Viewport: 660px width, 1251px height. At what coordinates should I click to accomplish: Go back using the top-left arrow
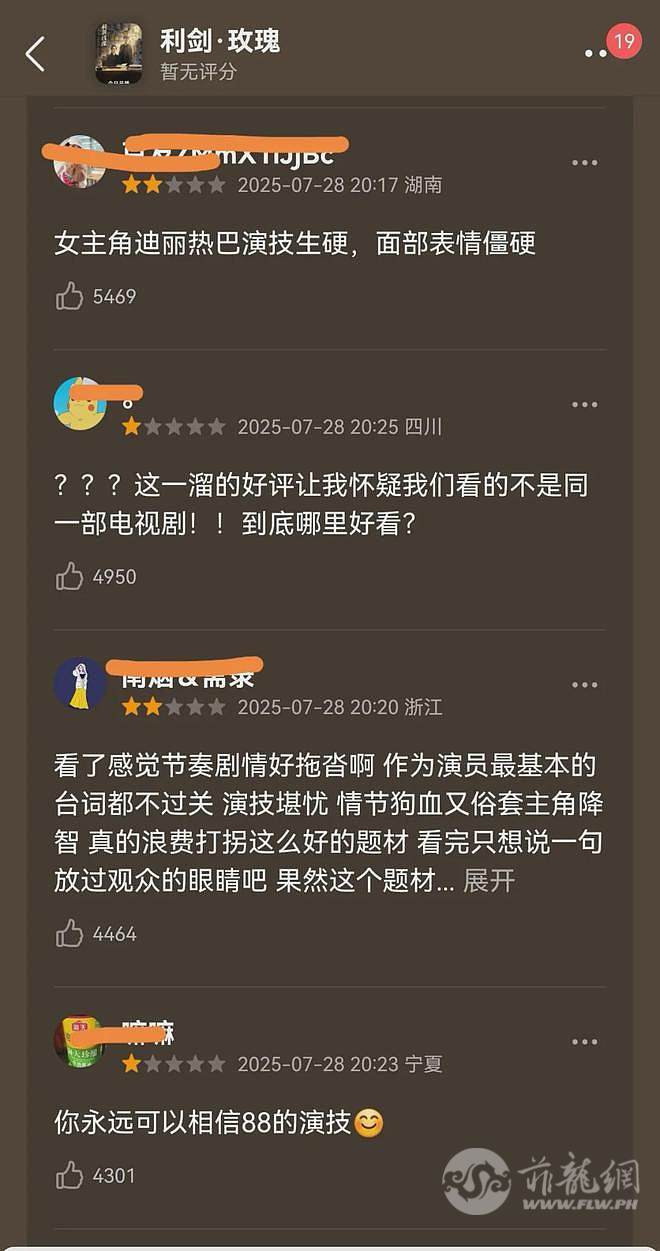pyautogui.click(x=35, y=54)
